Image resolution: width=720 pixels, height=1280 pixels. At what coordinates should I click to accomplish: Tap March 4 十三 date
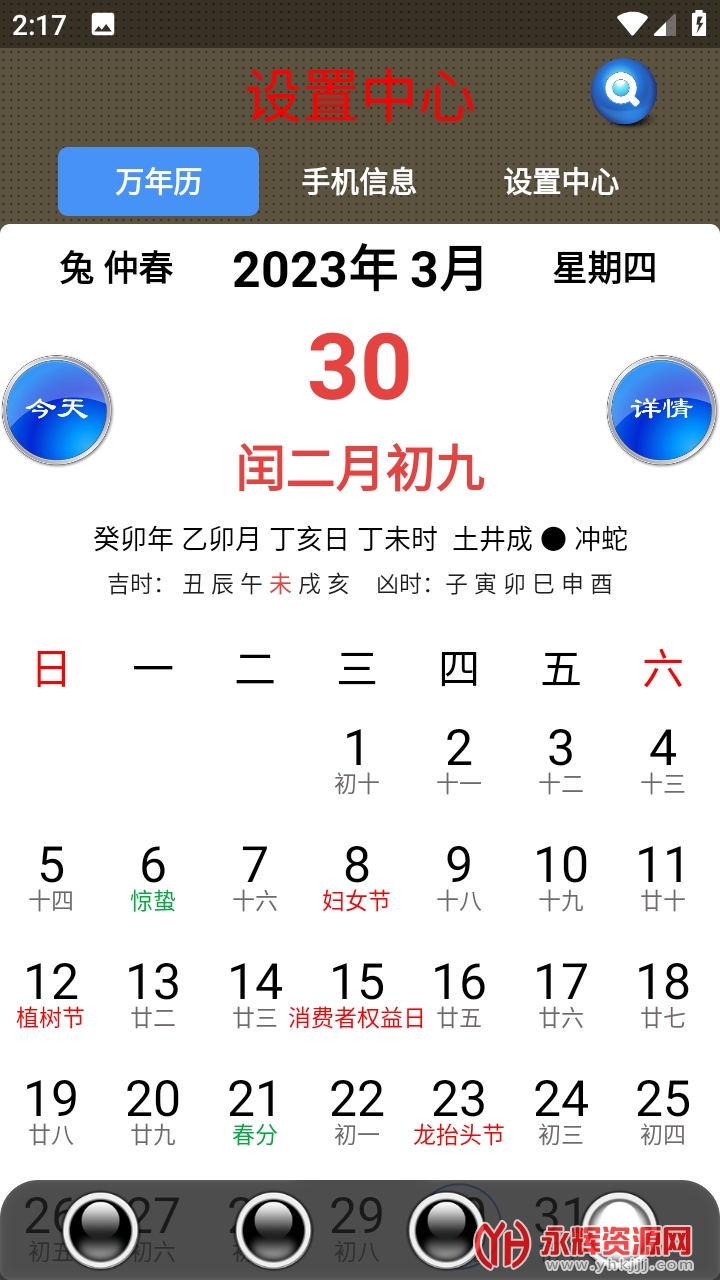click(662, 760)
